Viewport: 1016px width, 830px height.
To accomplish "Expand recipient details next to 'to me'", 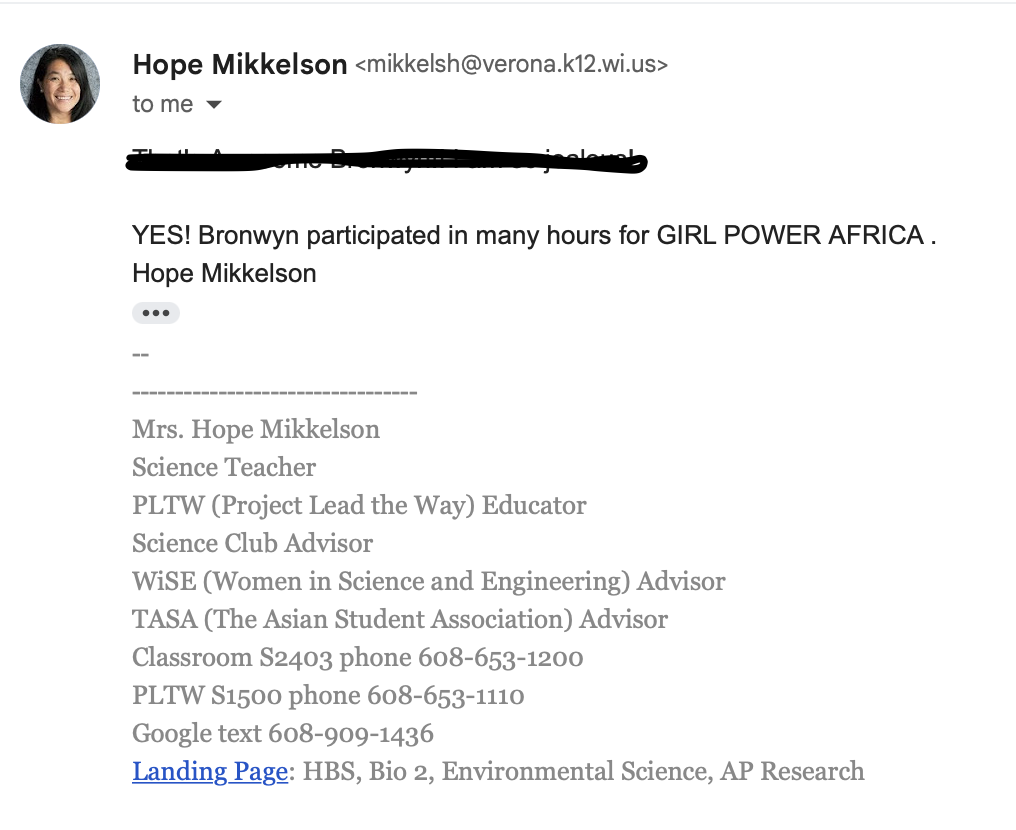I will coord(213,105).
